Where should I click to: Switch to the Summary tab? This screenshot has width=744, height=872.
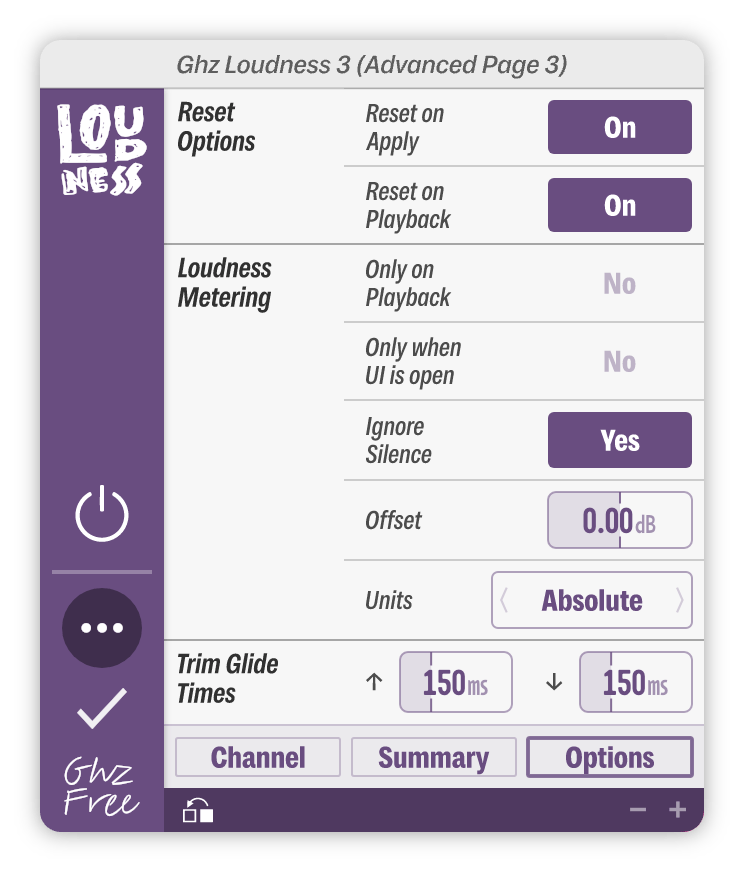(x=433, y=757)
